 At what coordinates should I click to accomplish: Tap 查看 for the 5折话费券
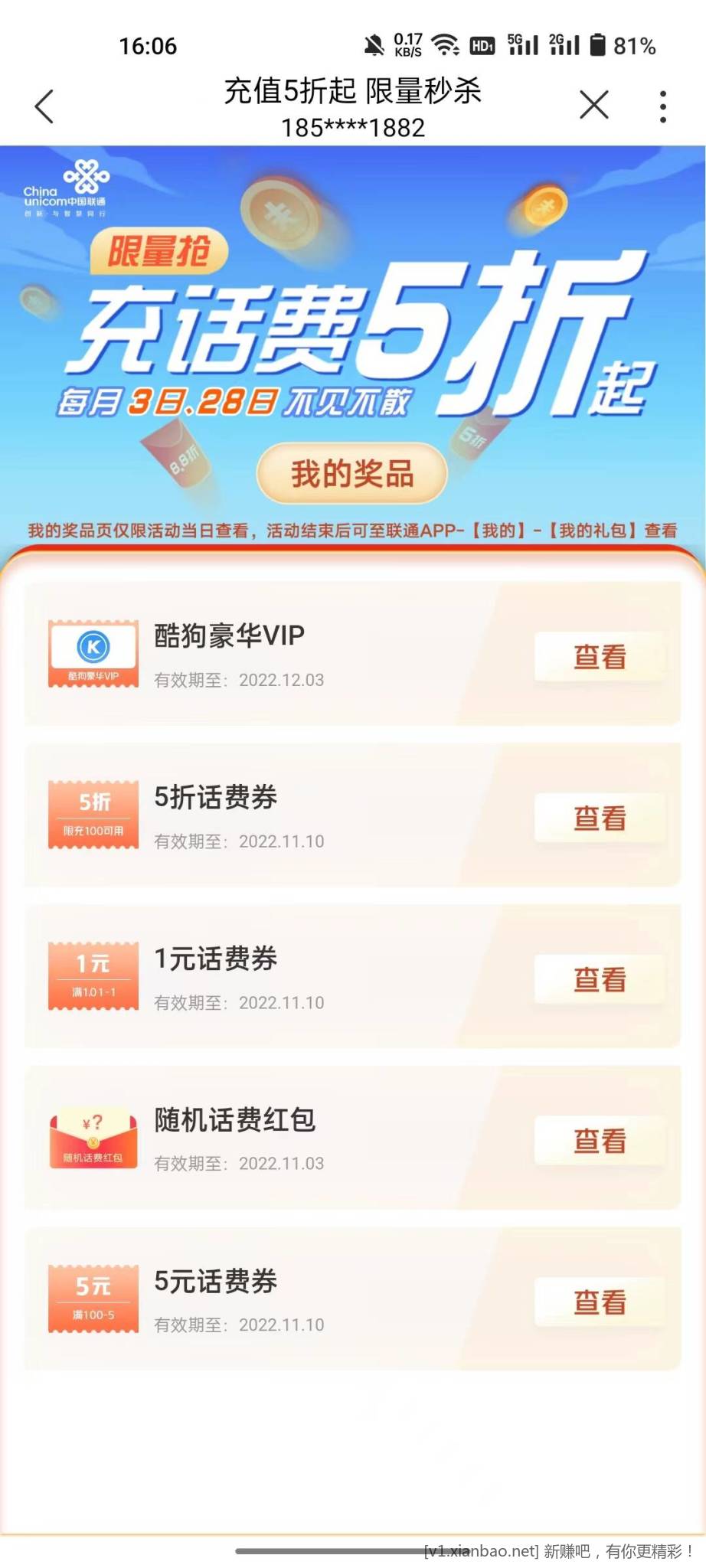[599, 818]
